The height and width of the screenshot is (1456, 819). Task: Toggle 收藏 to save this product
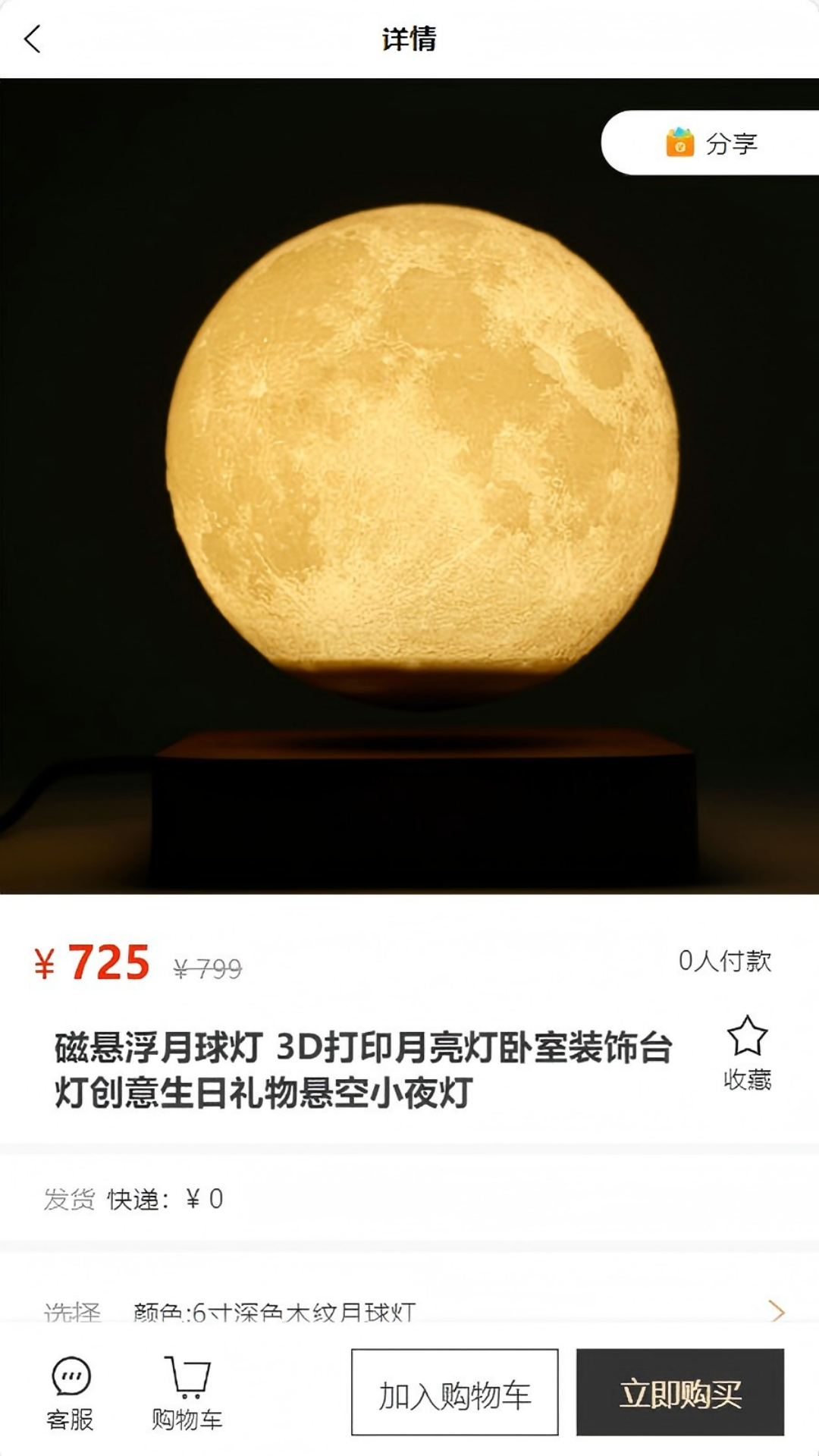748,1054
